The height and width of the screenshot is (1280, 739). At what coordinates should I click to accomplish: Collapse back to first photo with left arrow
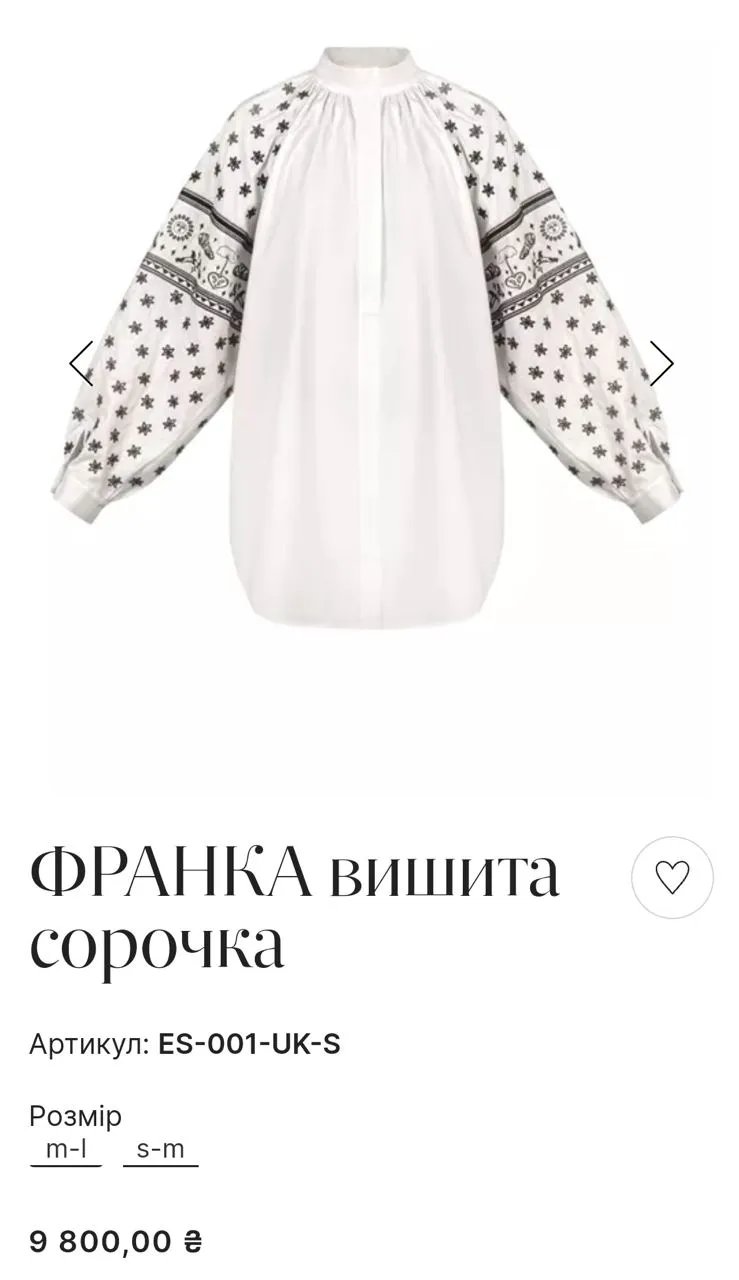point(79,362)
